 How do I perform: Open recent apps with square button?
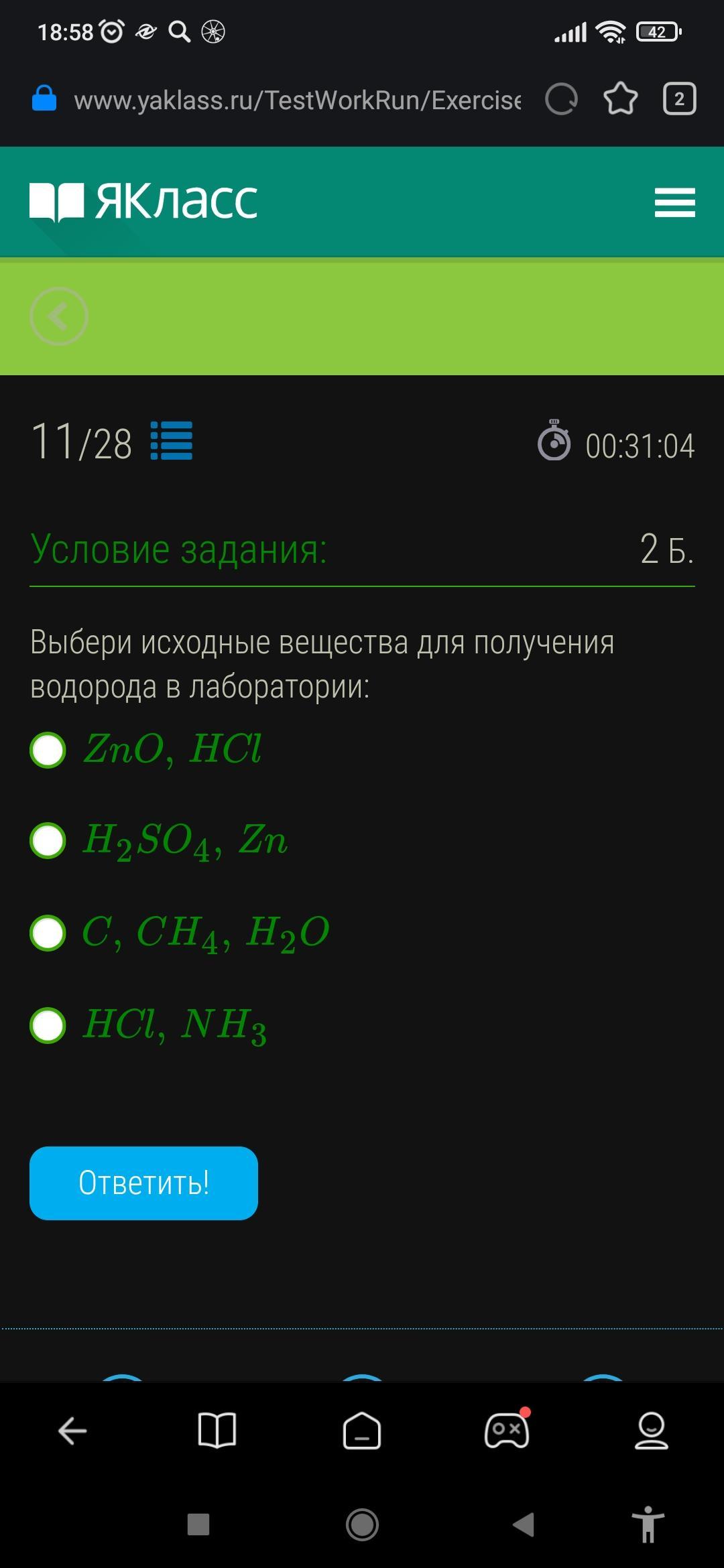click(x=198, y=1524)
